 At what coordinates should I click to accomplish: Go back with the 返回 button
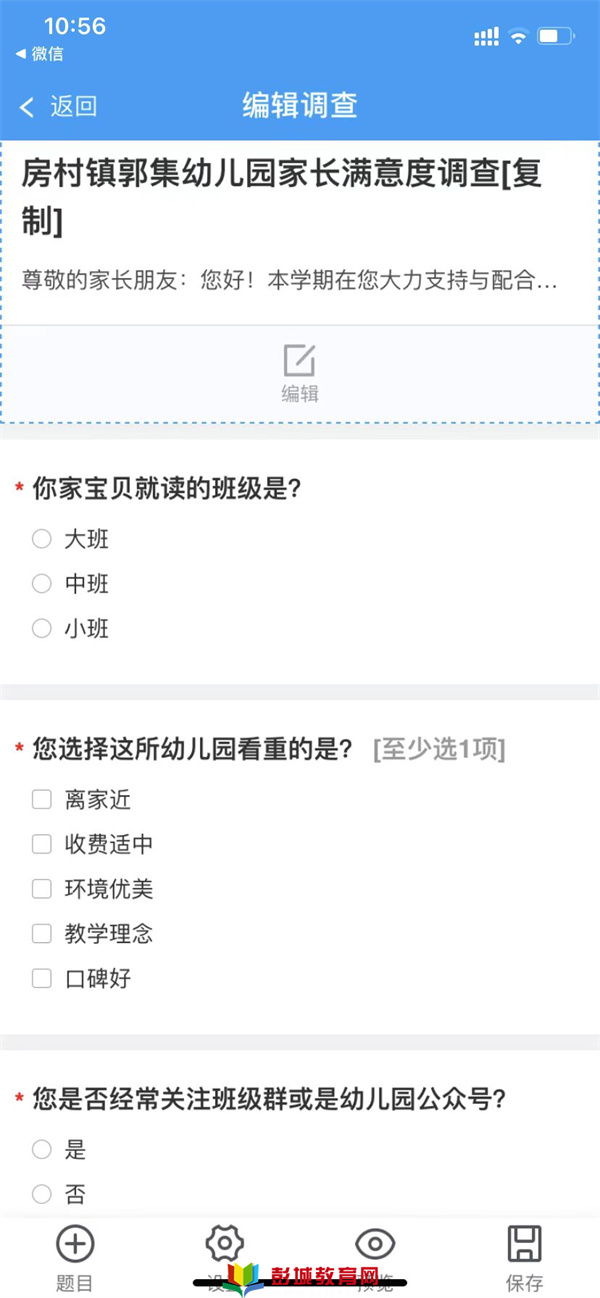58,106
